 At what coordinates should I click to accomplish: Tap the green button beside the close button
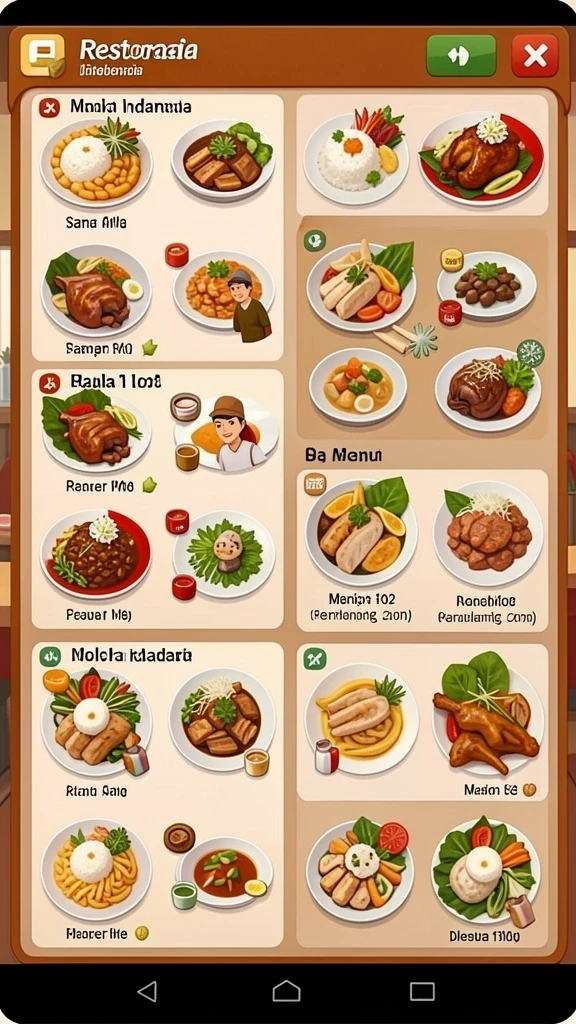(460, 56)
